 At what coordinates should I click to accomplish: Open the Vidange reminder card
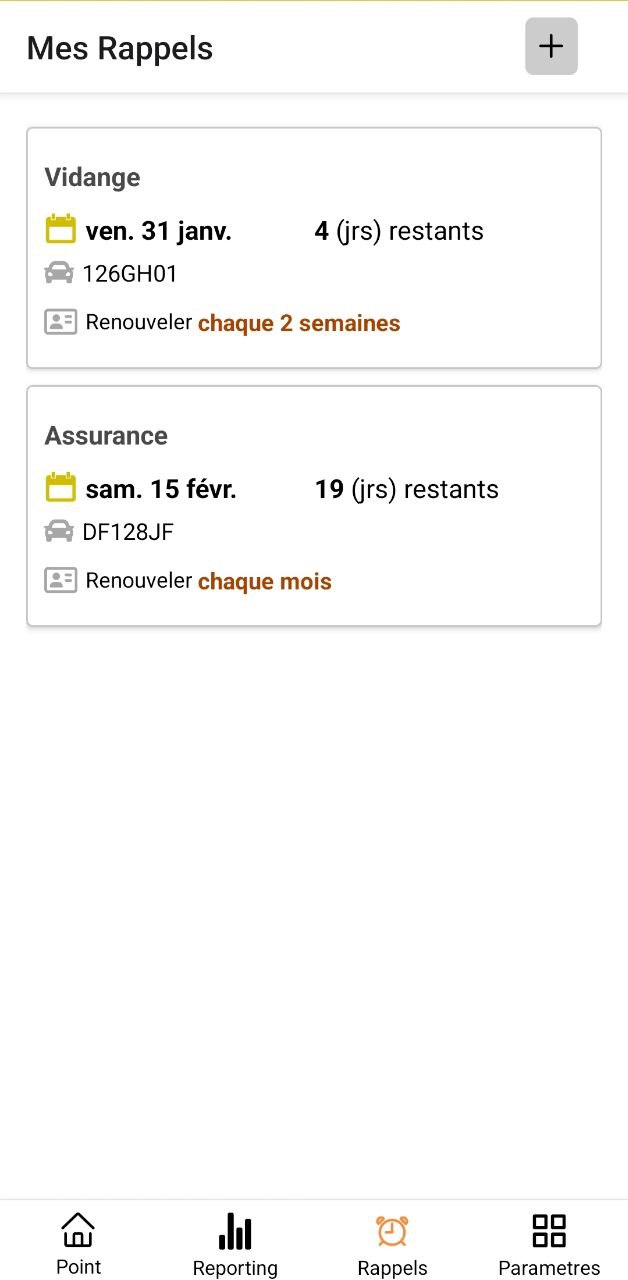coord(313,248)
